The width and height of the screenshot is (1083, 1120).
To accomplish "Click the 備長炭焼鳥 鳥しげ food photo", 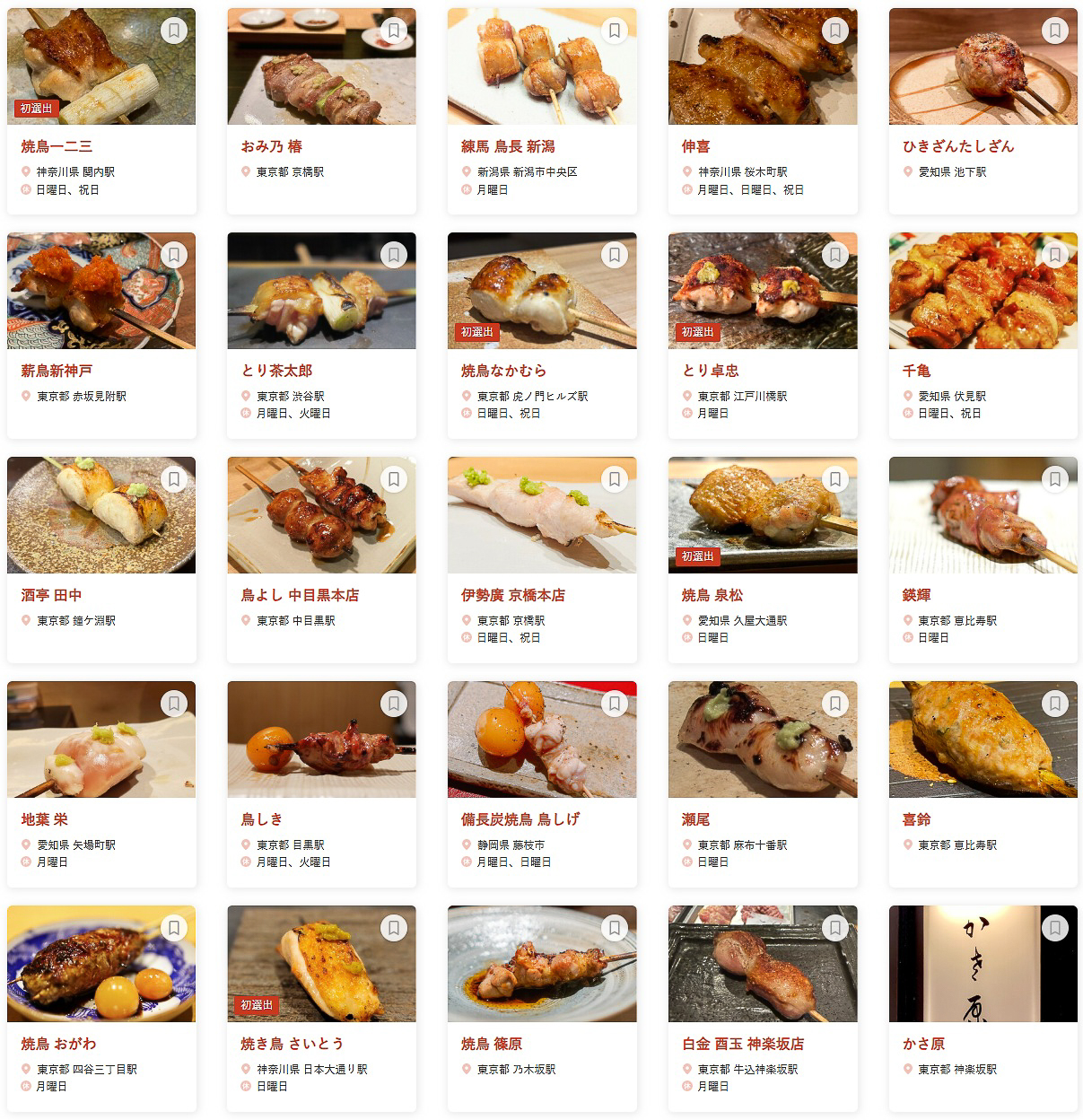I will [x=542, y=739].
